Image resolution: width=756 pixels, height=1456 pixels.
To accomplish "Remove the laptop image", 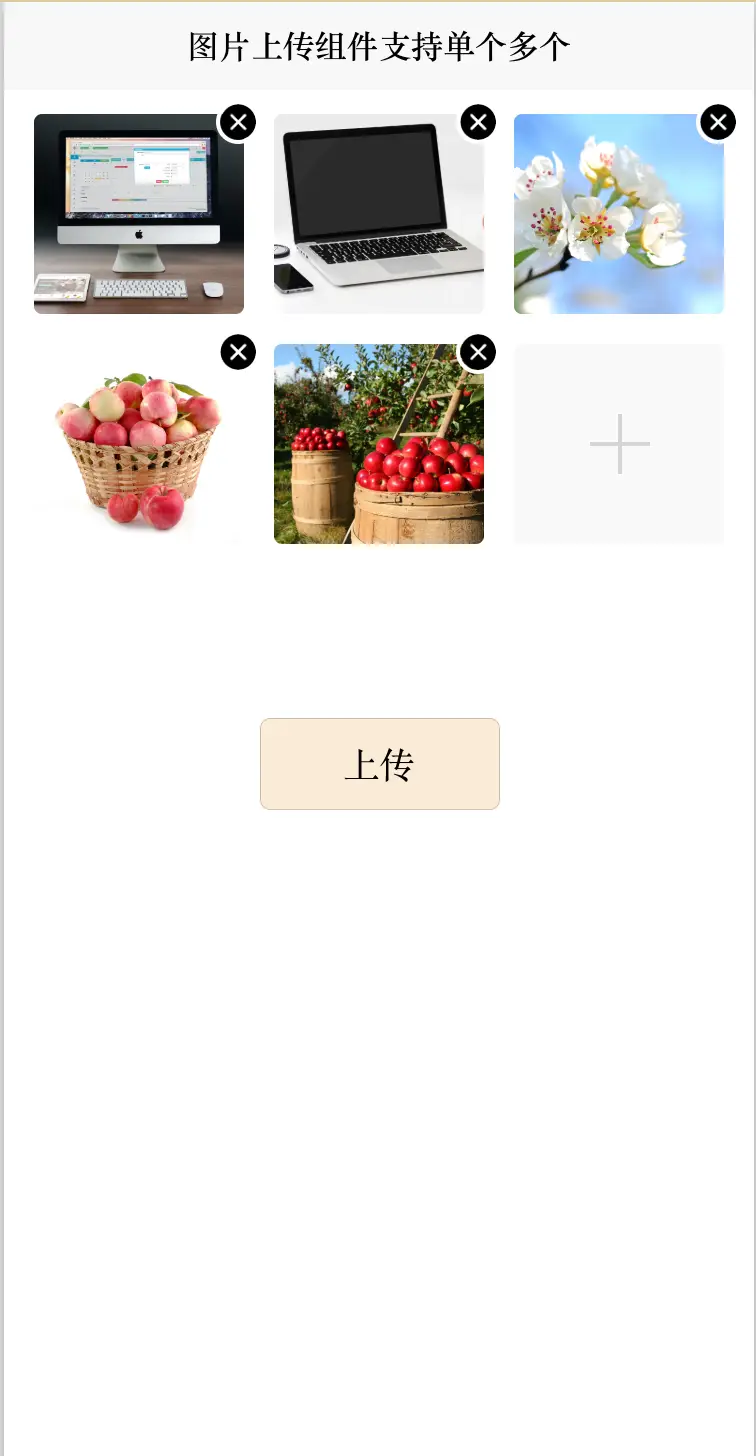I will tap(478, 123).
